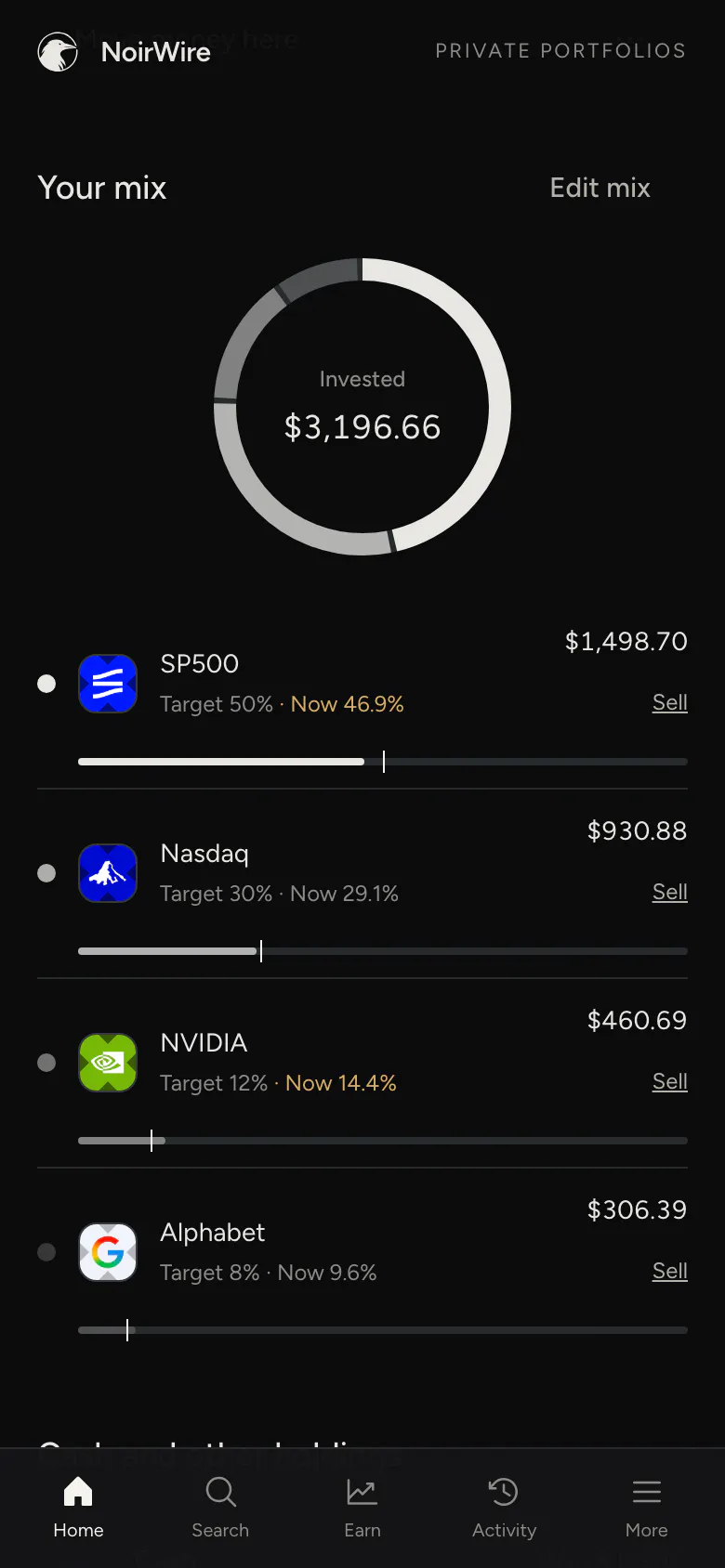The height and width of the screenshot is (1568, 725).
Task: Tap Edit mix
Action: (600, 188)
